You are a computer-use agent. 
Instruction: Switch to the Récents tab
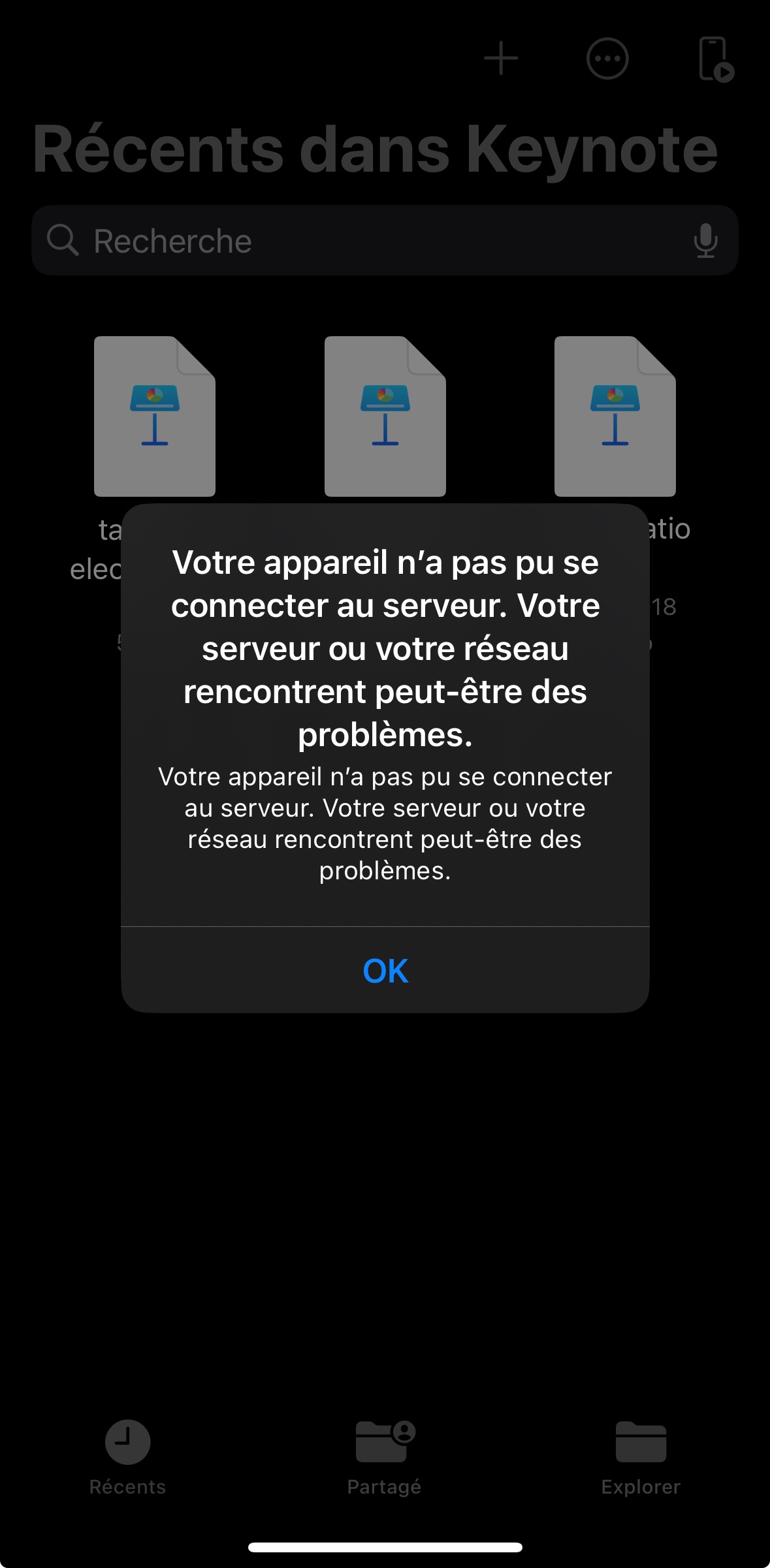(127, 1454)
